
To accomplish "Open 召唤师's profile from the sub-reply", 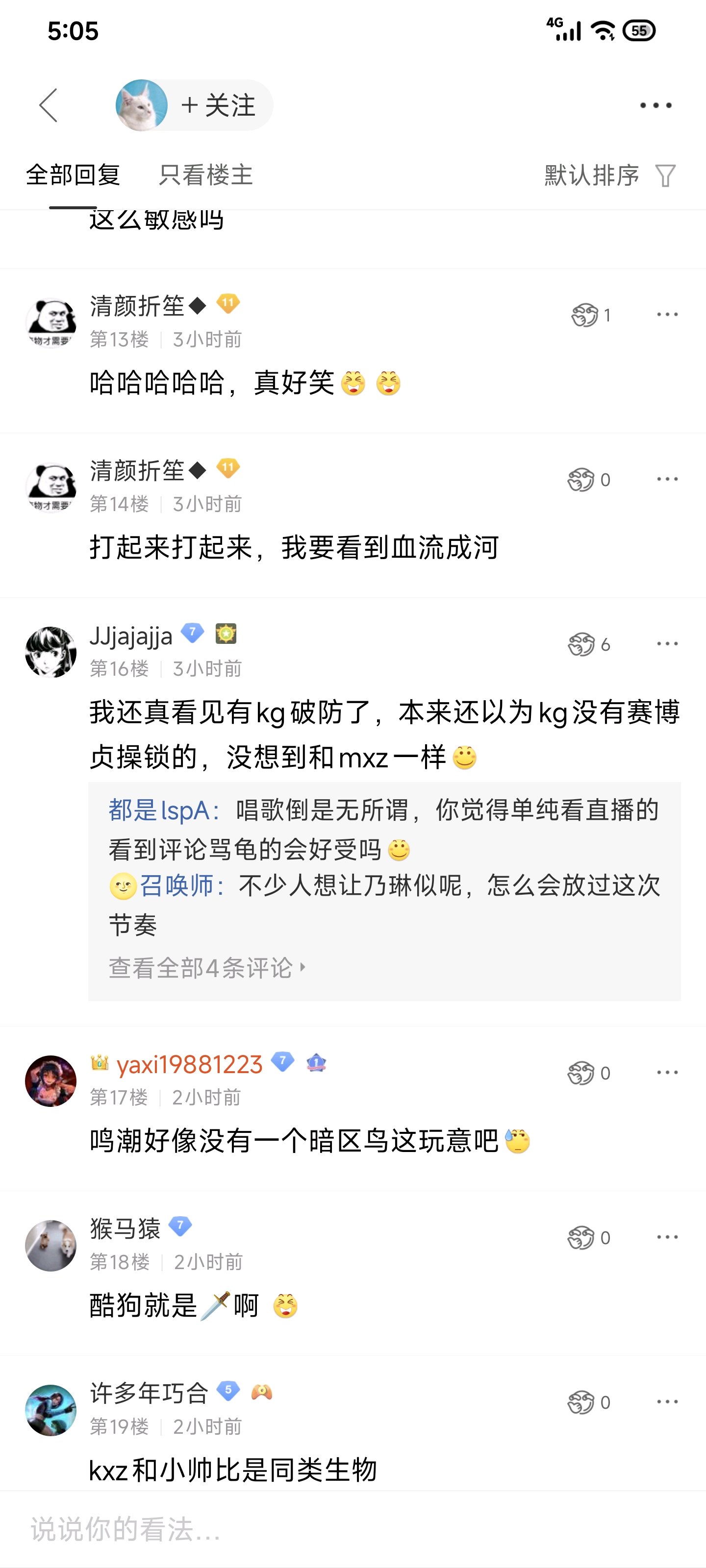I will [181, 885].
